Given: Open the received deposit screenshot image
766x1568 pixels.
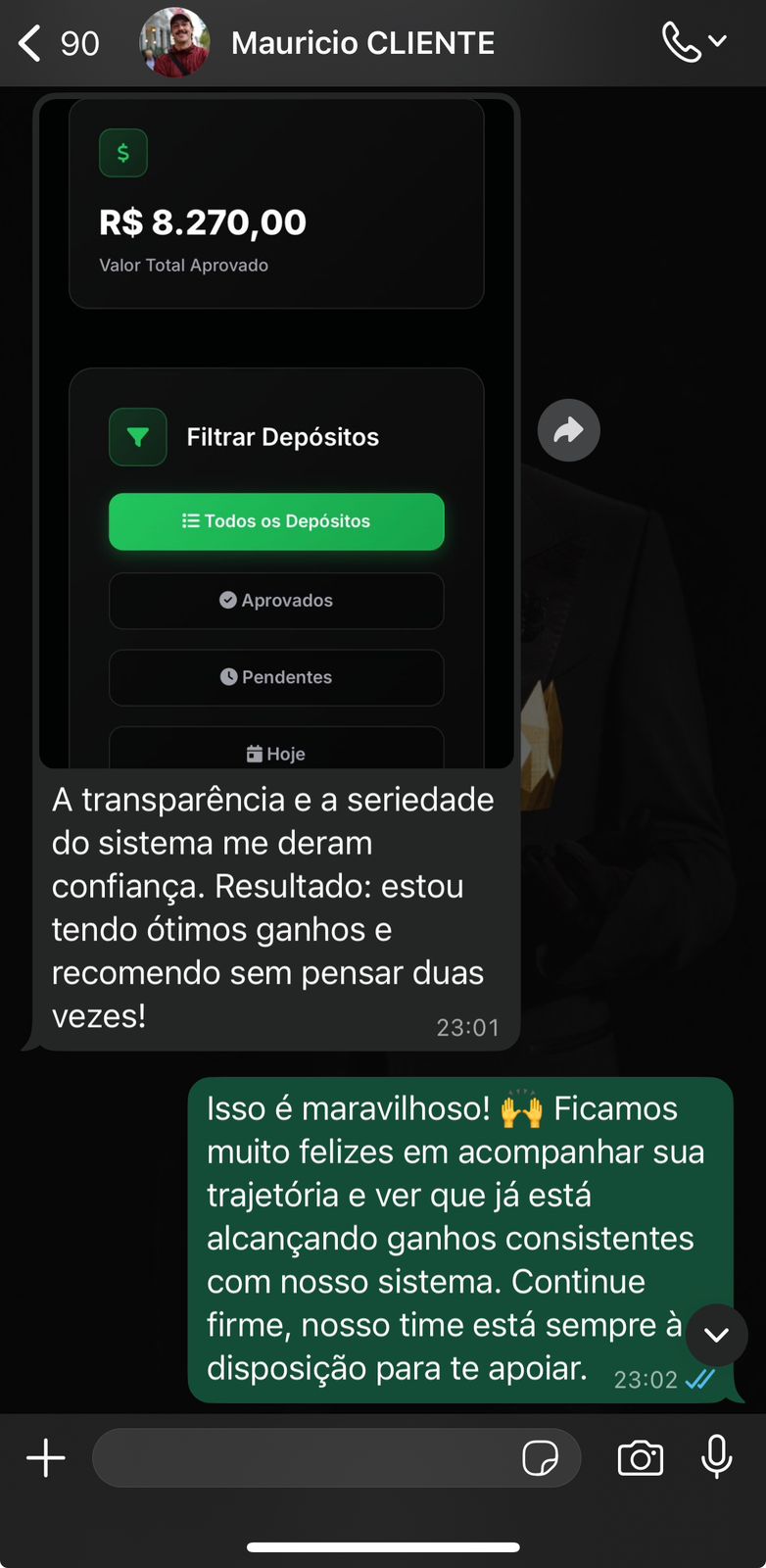Looking at the screenshot, I should [276, 431].
